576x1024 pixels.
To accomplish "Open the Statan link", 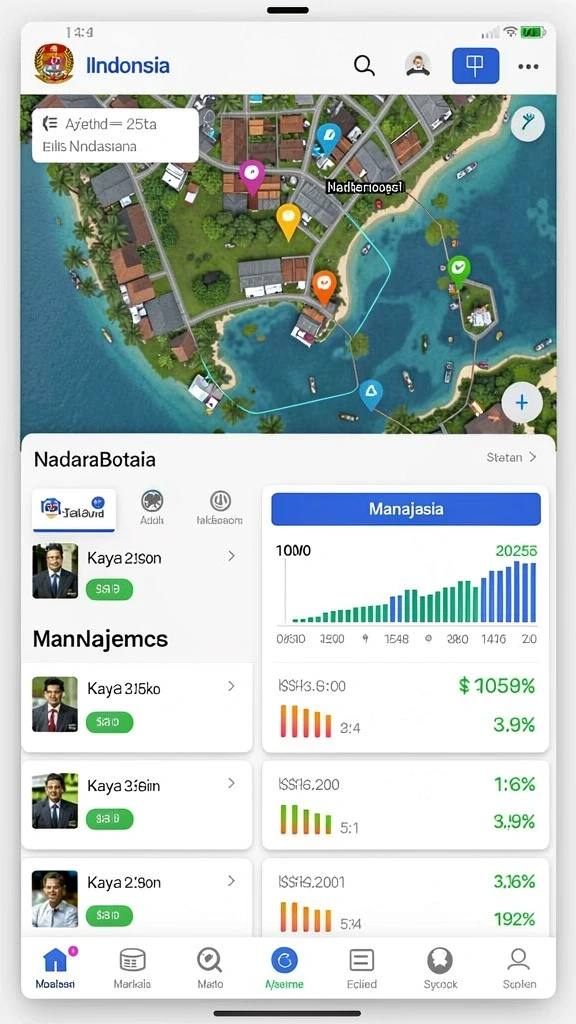I will (511, 457).
